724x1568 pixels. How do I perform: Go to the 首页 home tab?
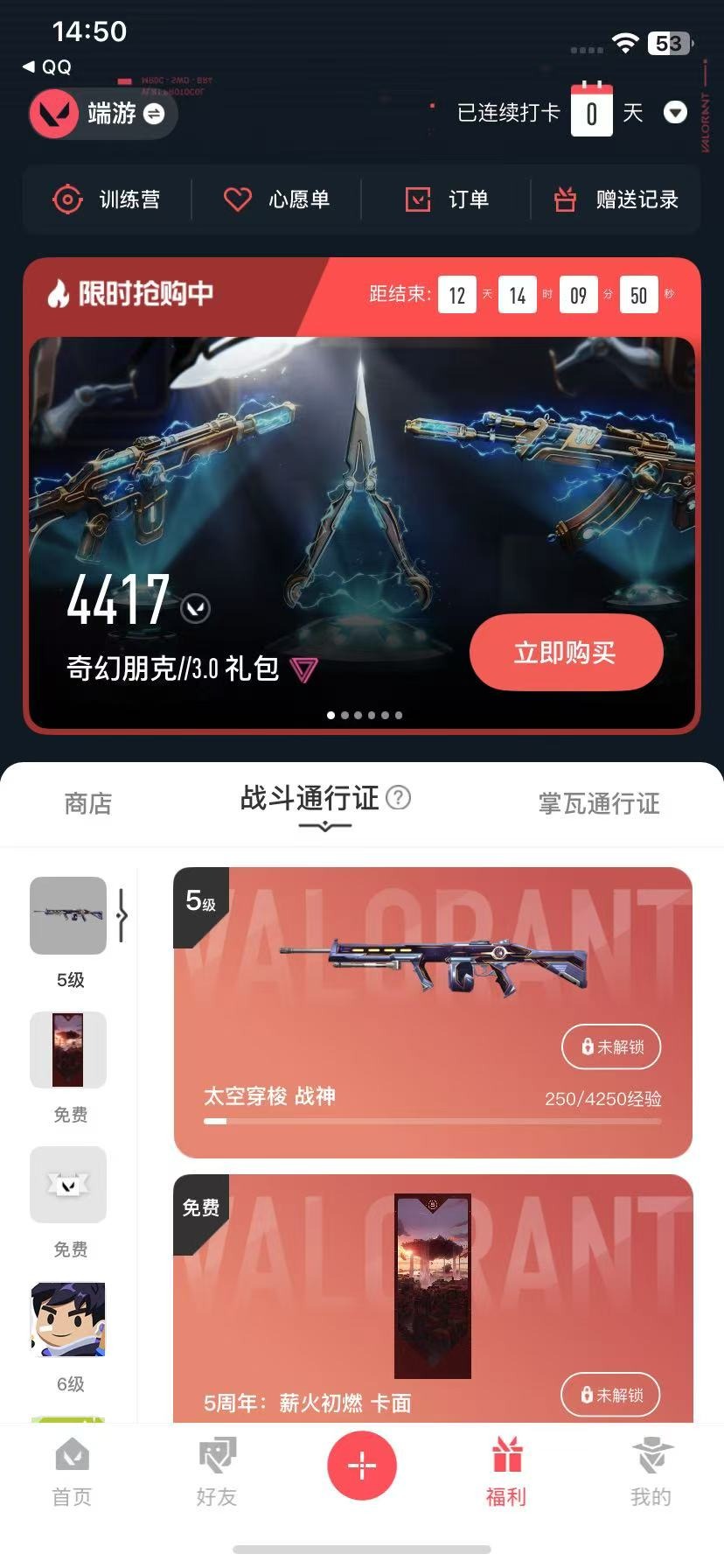point(72,1472)
